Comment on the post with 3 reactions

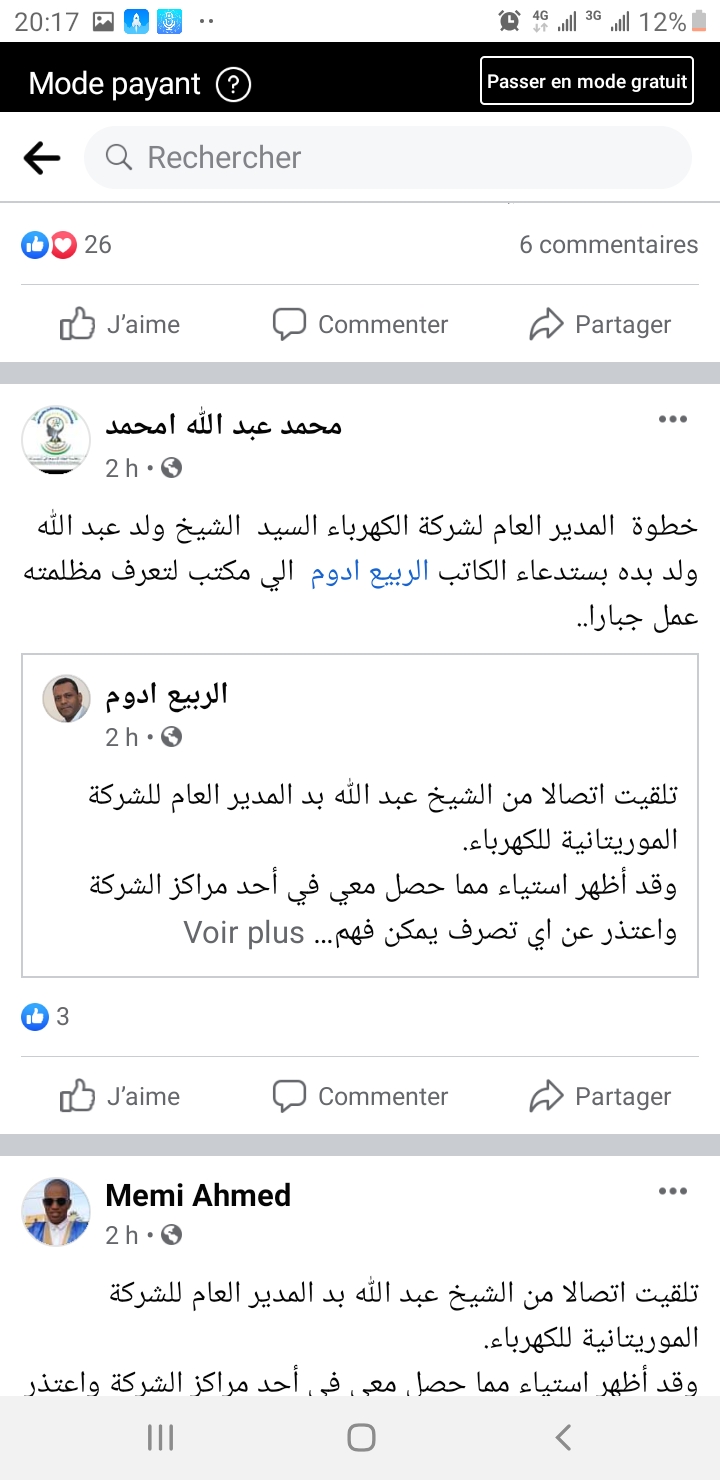[361, 1096]
